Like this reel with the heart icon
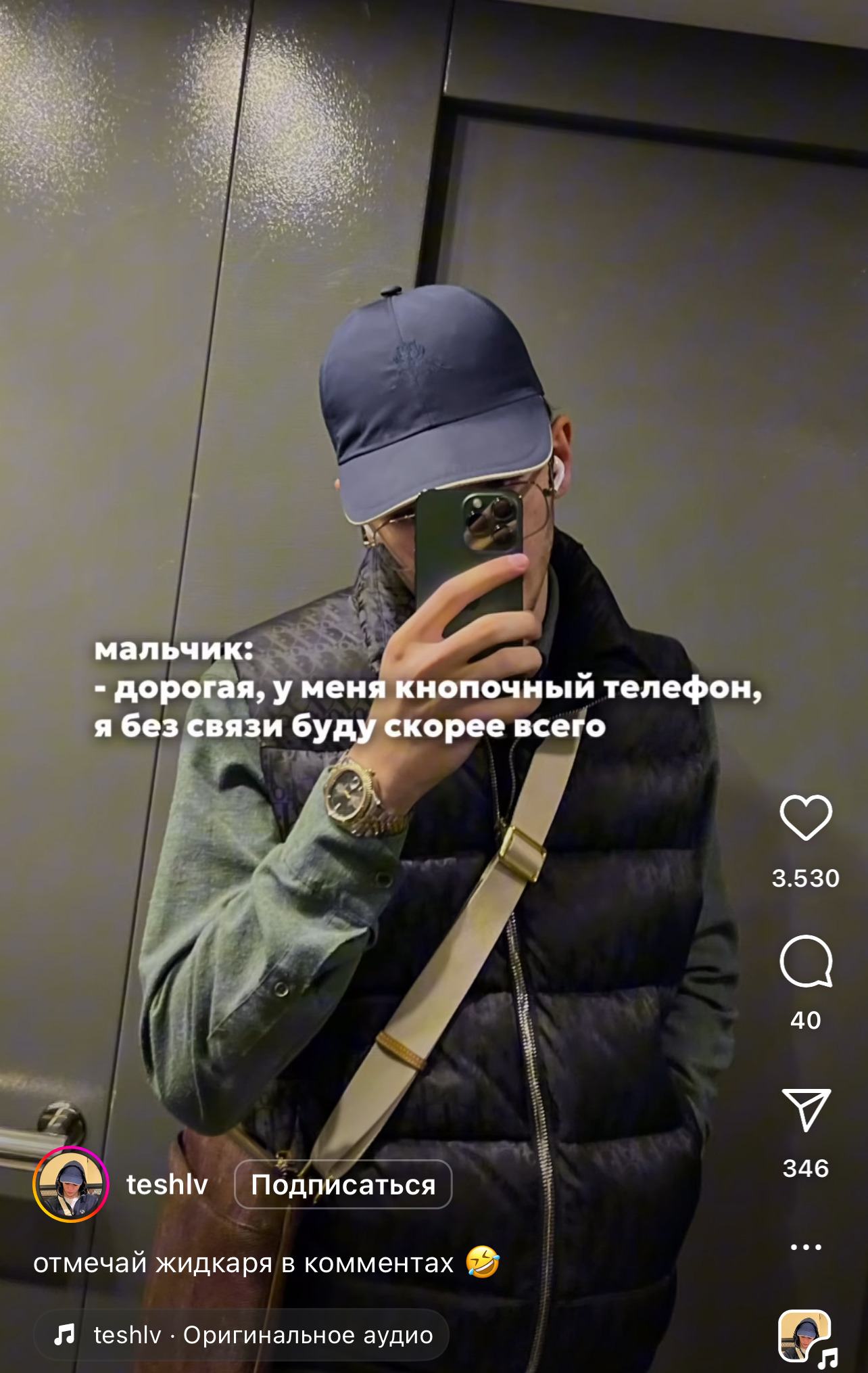868x1373 pixels. [806, 817]
